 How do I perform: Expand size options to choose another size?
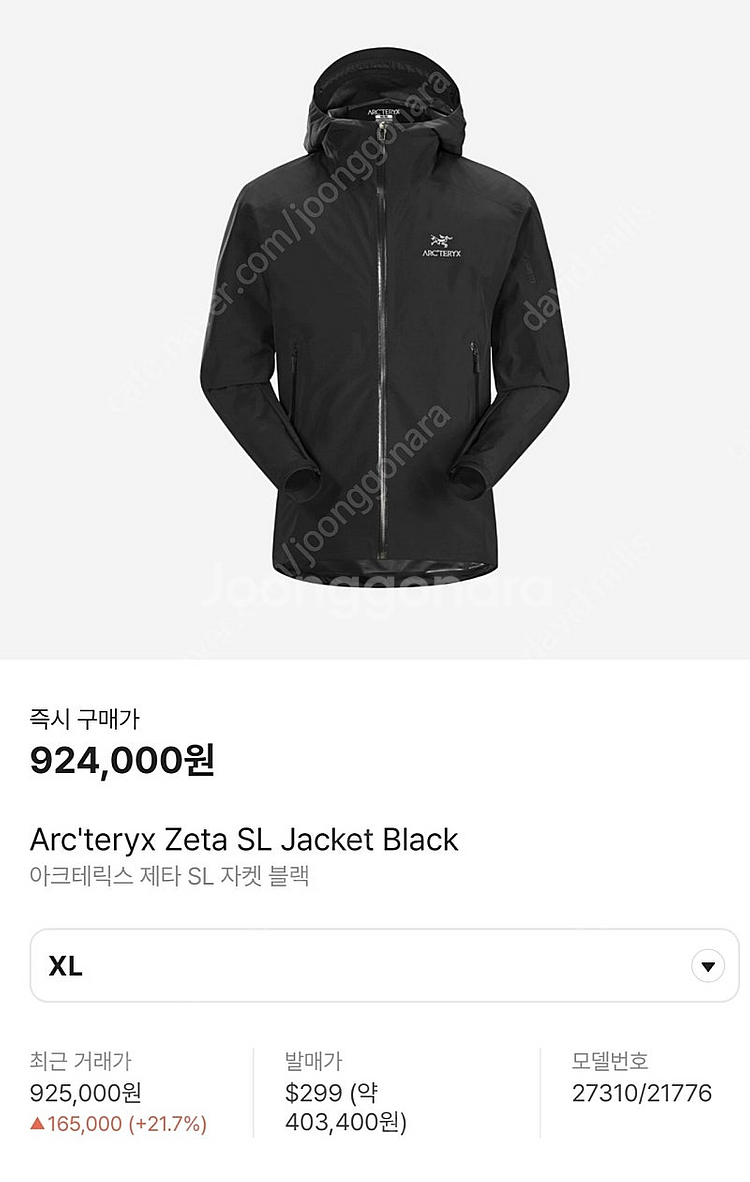[707, 965]
